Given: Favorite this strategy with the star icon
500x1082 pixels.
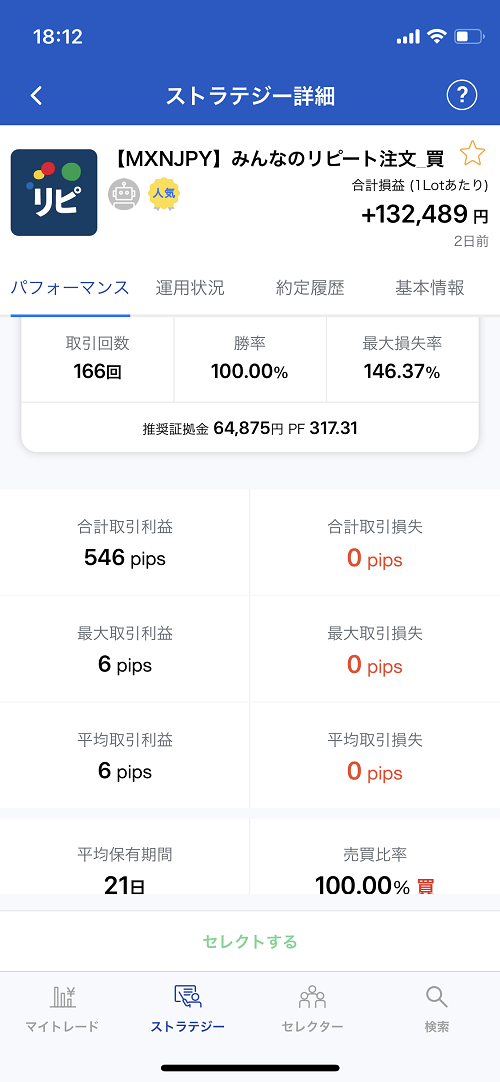Looking at the screenshot, I should point(472,154).
